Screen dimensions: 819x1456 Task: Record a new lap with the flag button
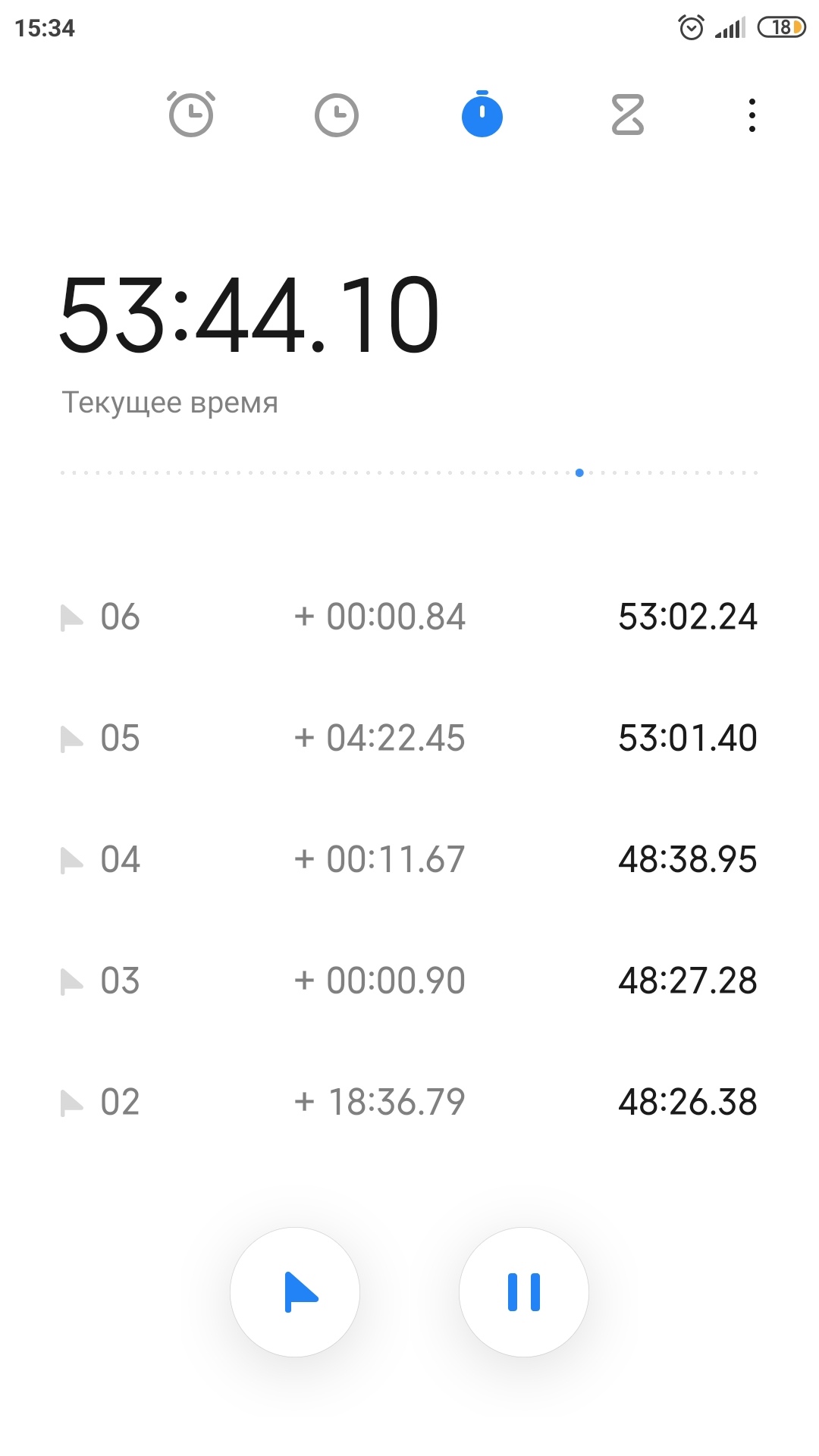[x=295, y=1291]
